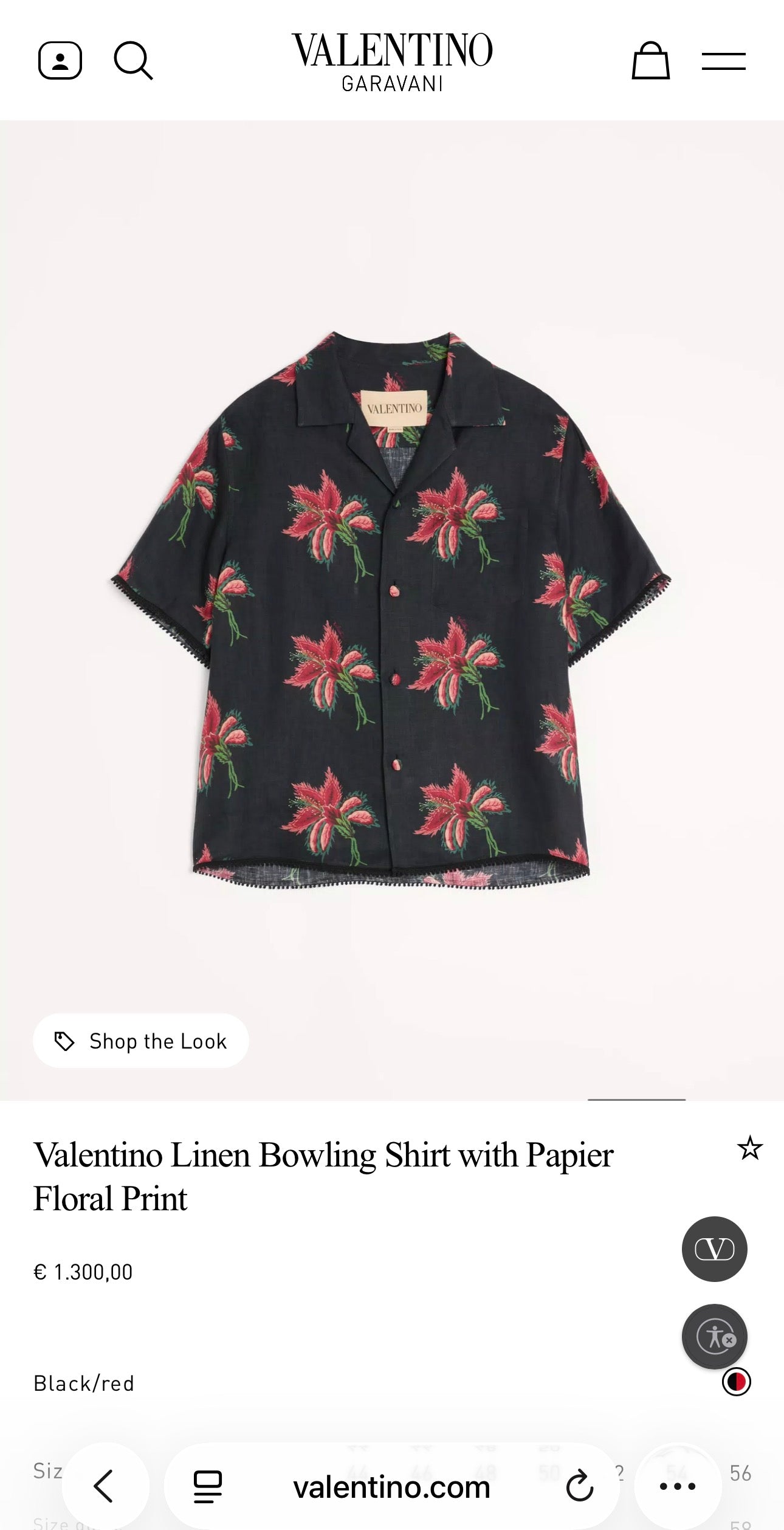The image size is (784, 1530).
Task: Tap Shop the Look button
Action: (x=141, y=1041)
